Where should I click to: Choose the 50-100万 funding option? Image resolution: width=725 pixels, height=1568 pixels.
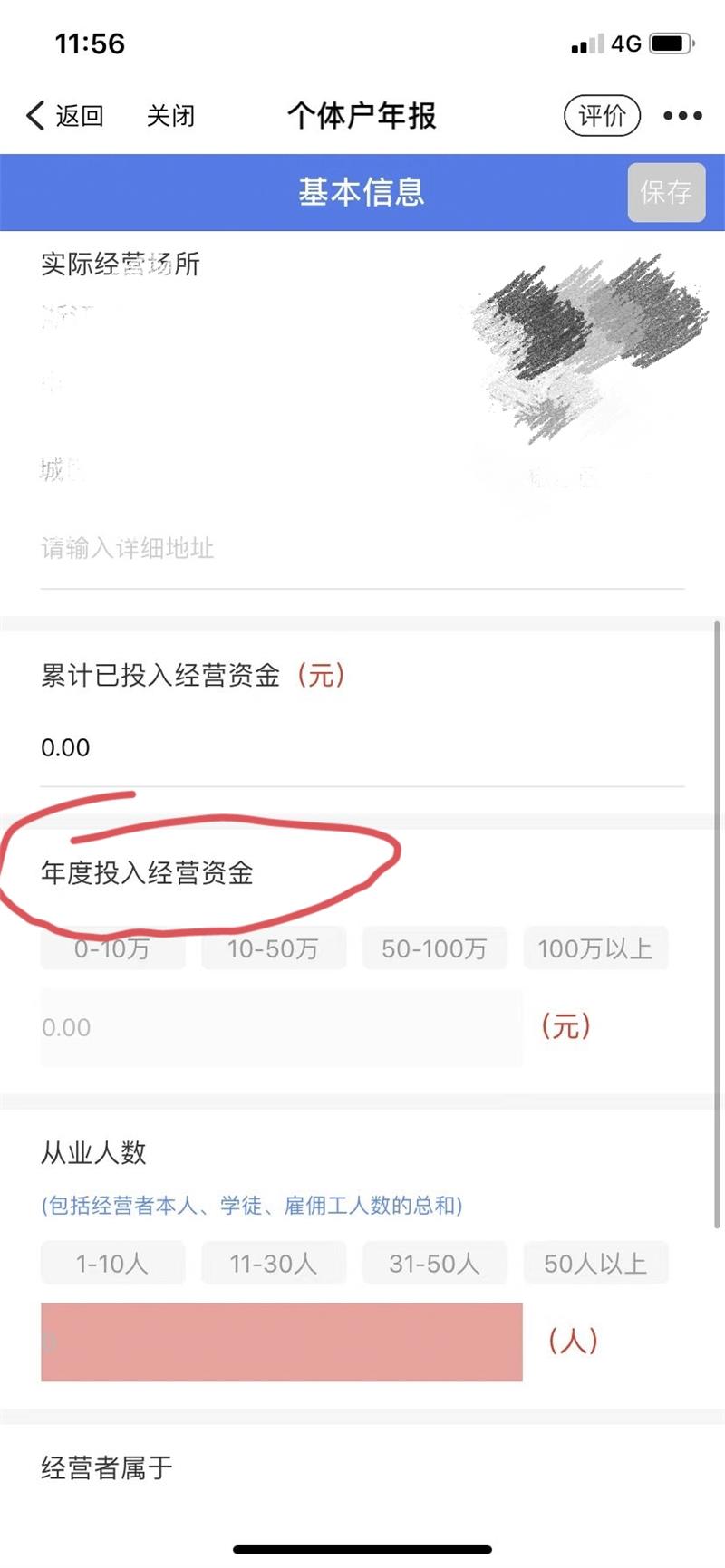(434, 948)
